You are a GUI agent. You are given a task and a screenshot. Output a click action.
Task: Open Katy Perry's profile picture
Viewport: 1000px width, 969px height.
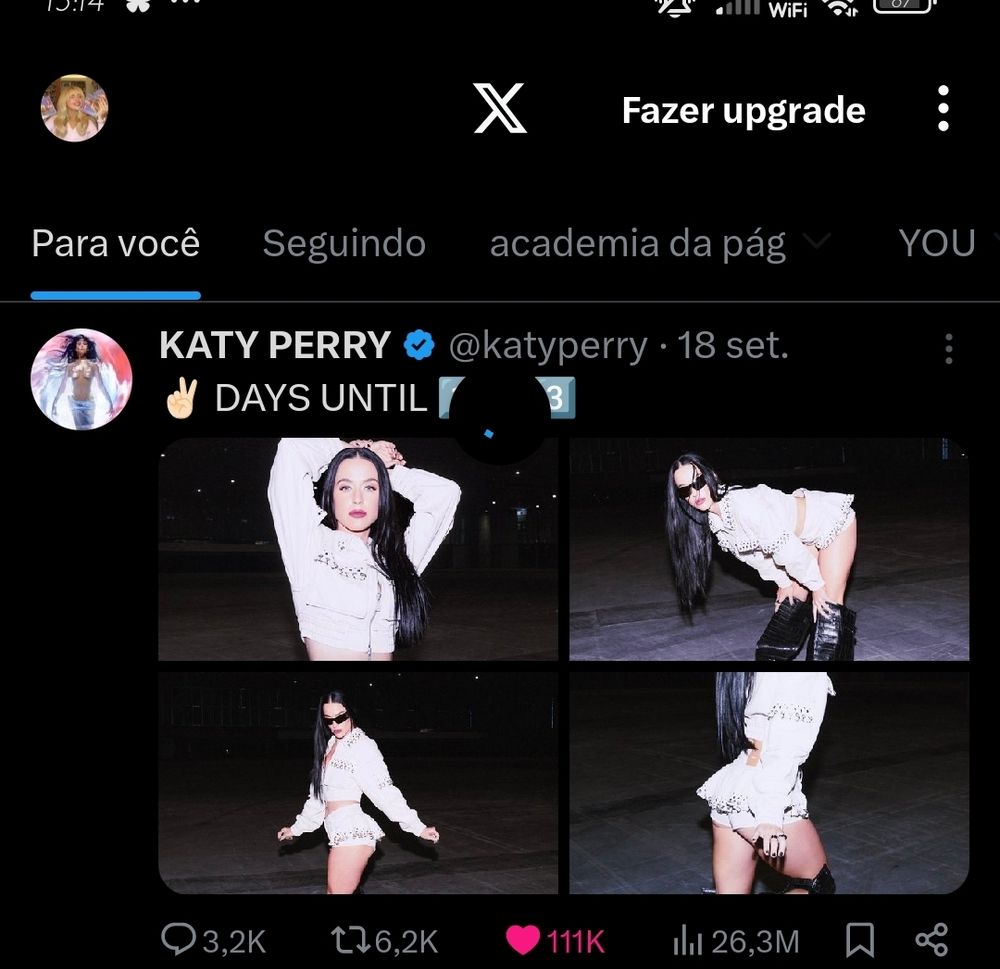82,379
